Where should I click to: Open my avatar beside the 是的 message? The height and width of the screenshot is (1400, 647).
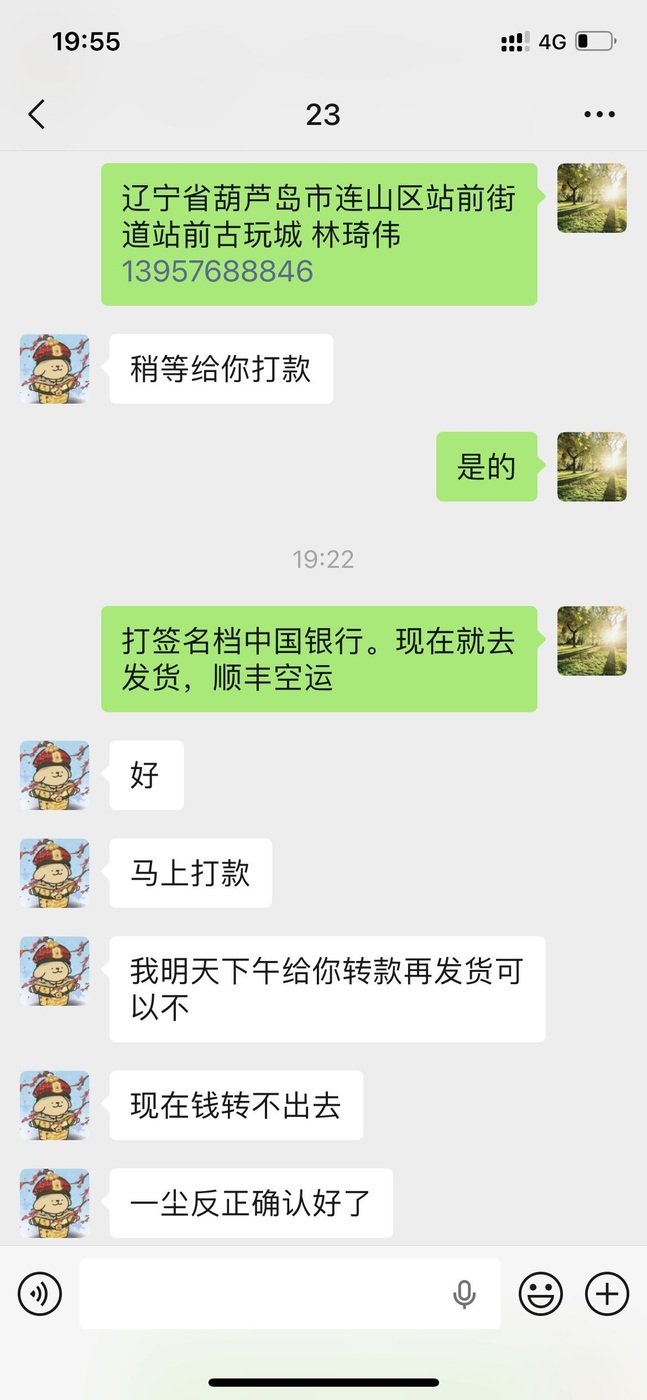[592, 467]
